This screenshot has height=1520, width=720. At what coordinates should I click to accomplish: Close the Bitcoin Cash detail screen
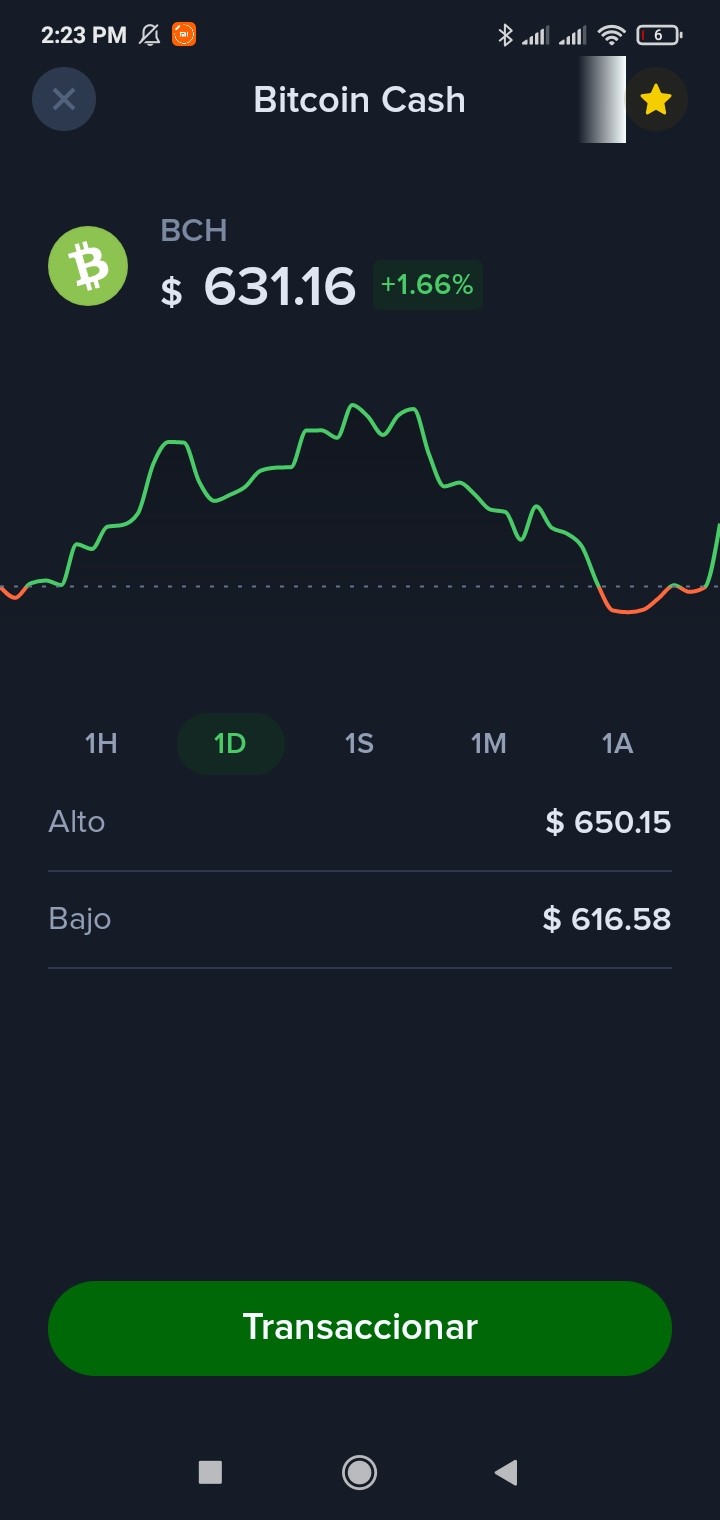64,99
